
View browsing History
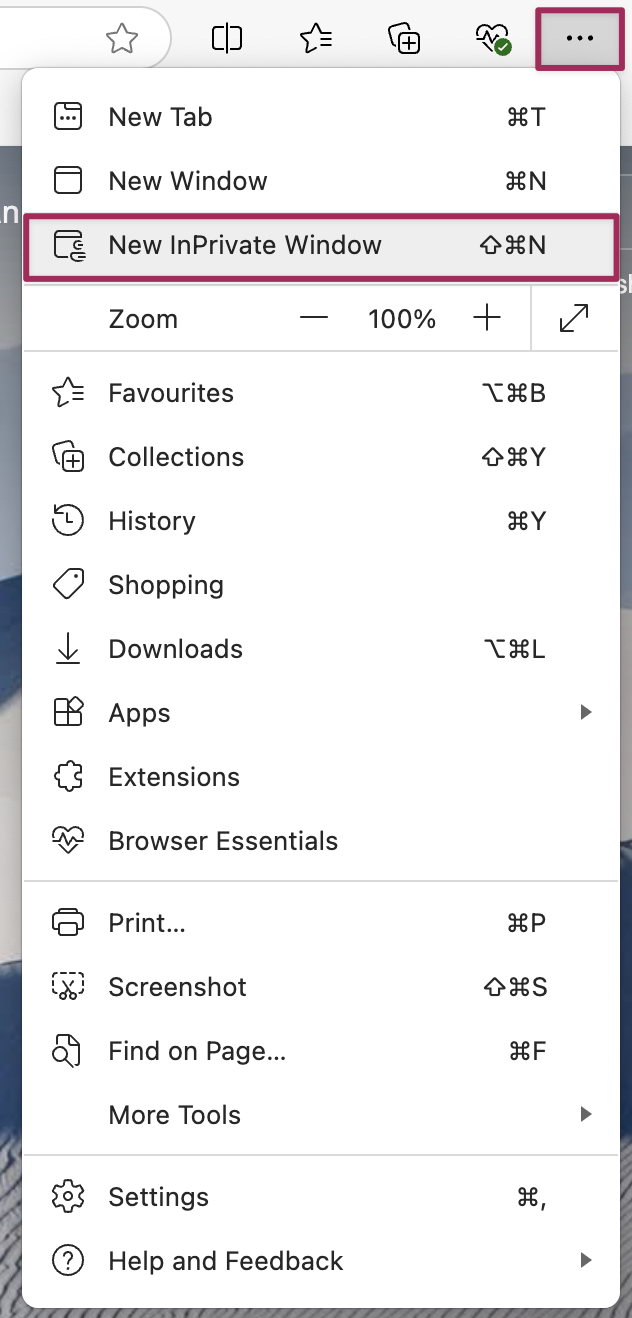(x=152, y=521)
